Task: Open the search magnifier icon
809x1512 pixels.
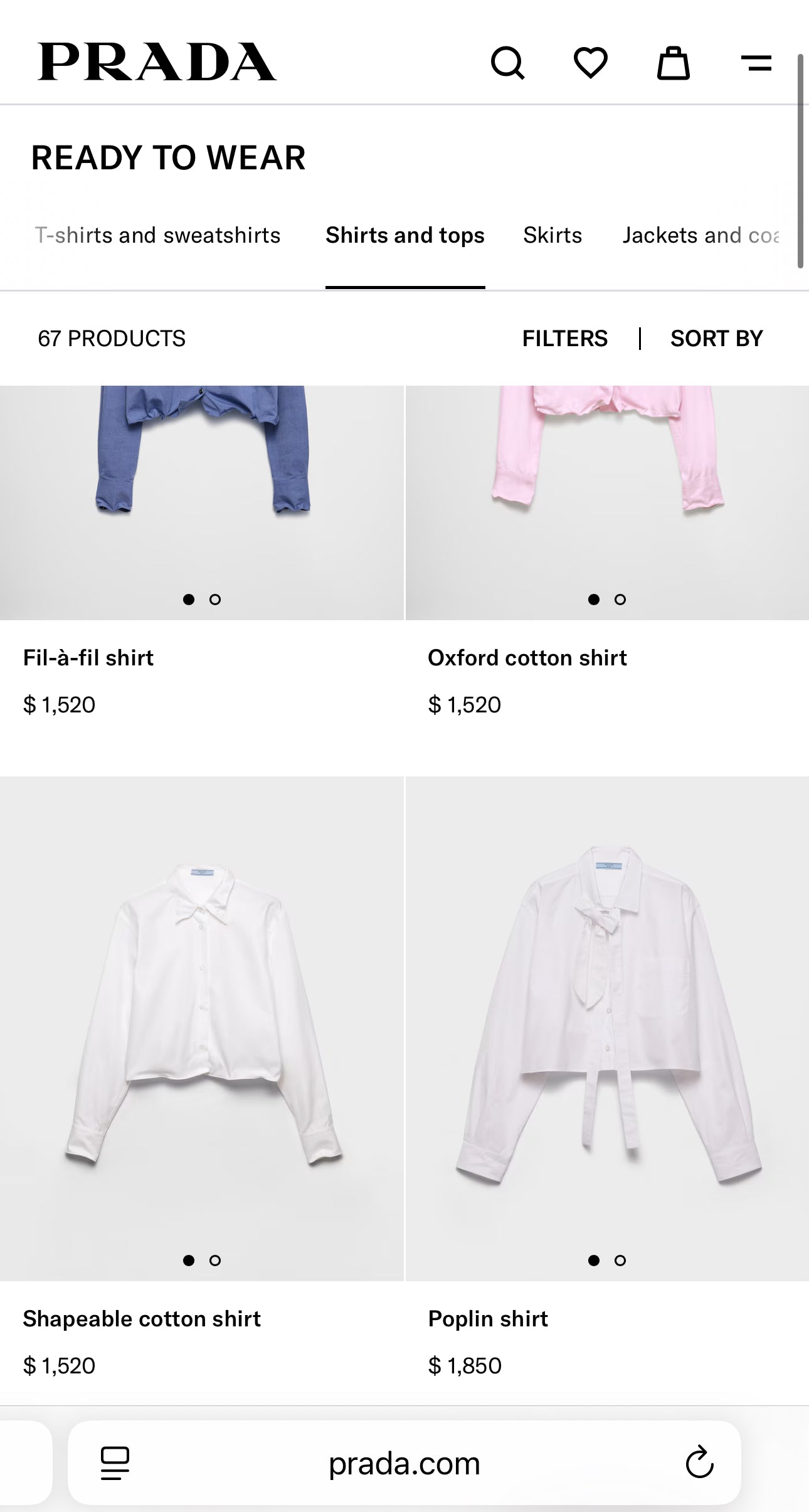Action: click(x=507, y=63)
